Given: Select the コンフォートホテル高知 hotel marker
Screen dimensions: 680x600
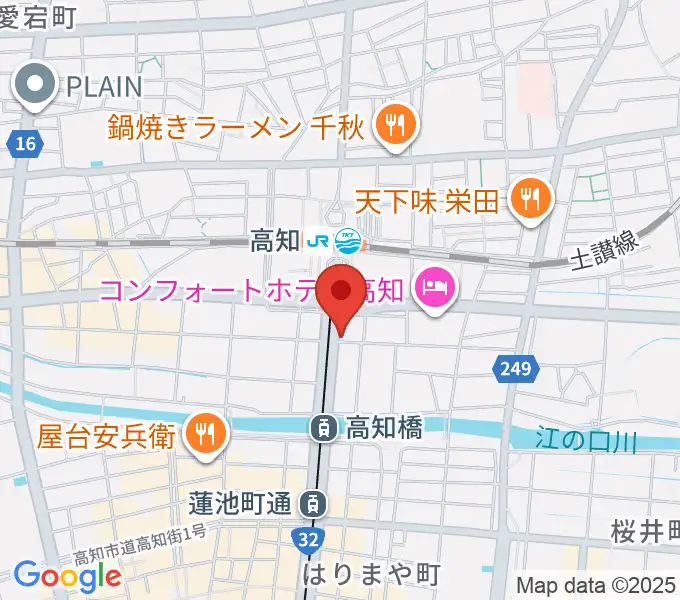Looking at the screenshot, I should (437, 291).
